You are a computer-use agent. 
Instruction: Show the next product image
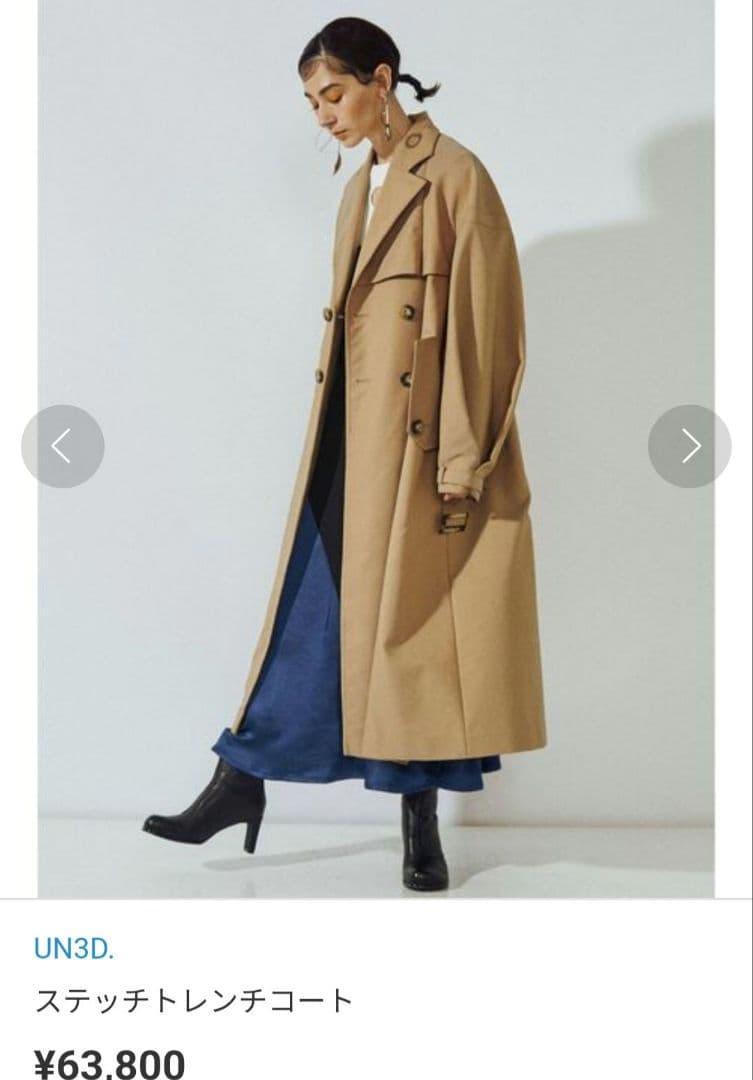(x=690, y=446)
